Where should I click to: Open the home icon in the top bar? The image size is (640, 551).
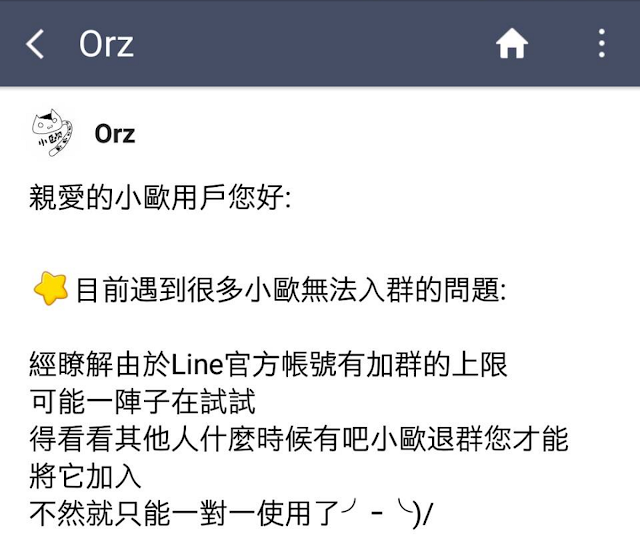(511, 44)
